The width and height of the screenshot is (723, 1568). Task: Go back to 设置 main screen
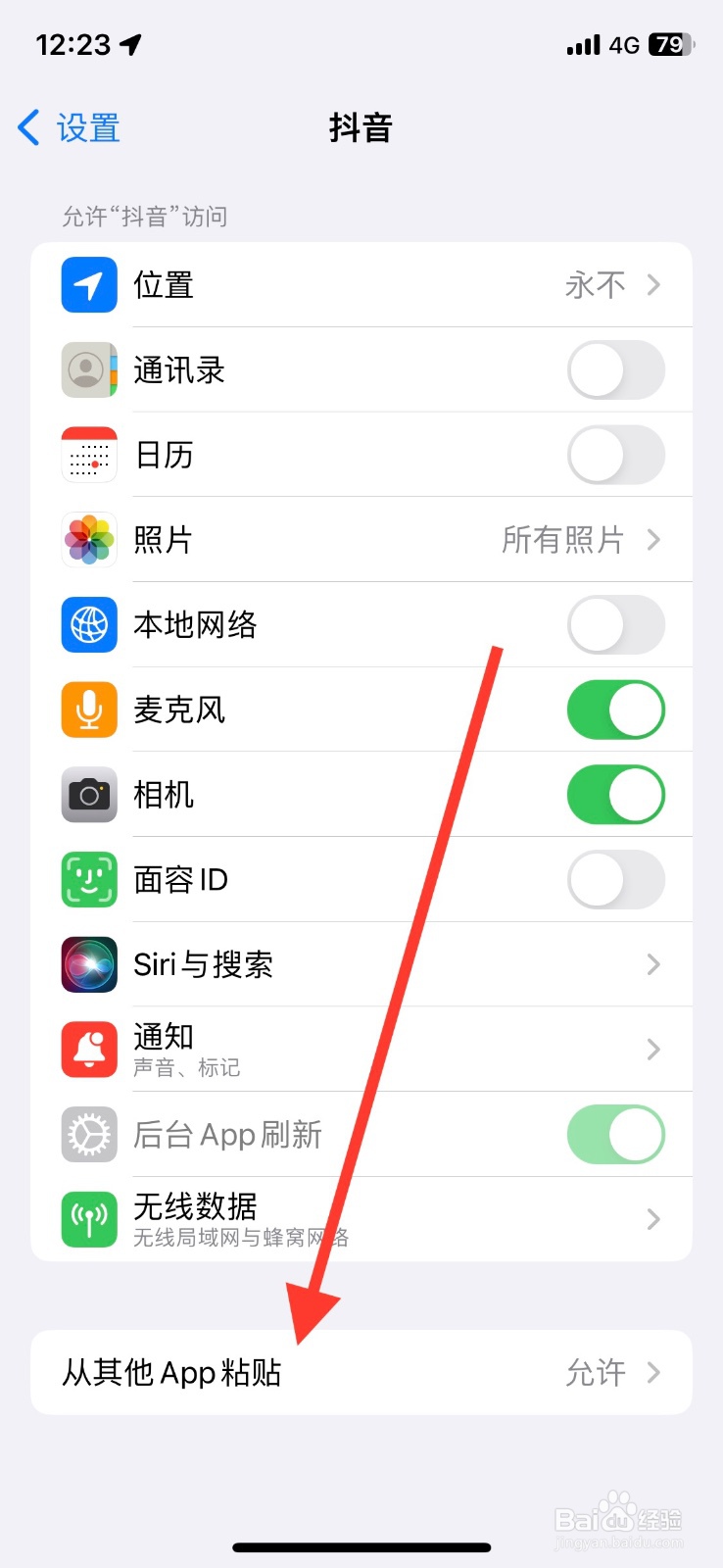[67, 128]
